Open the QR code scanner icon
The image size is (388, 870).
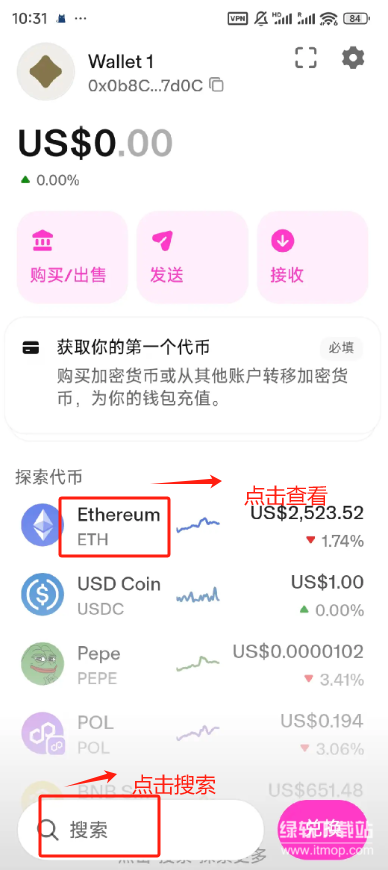(x=305, y=57)
